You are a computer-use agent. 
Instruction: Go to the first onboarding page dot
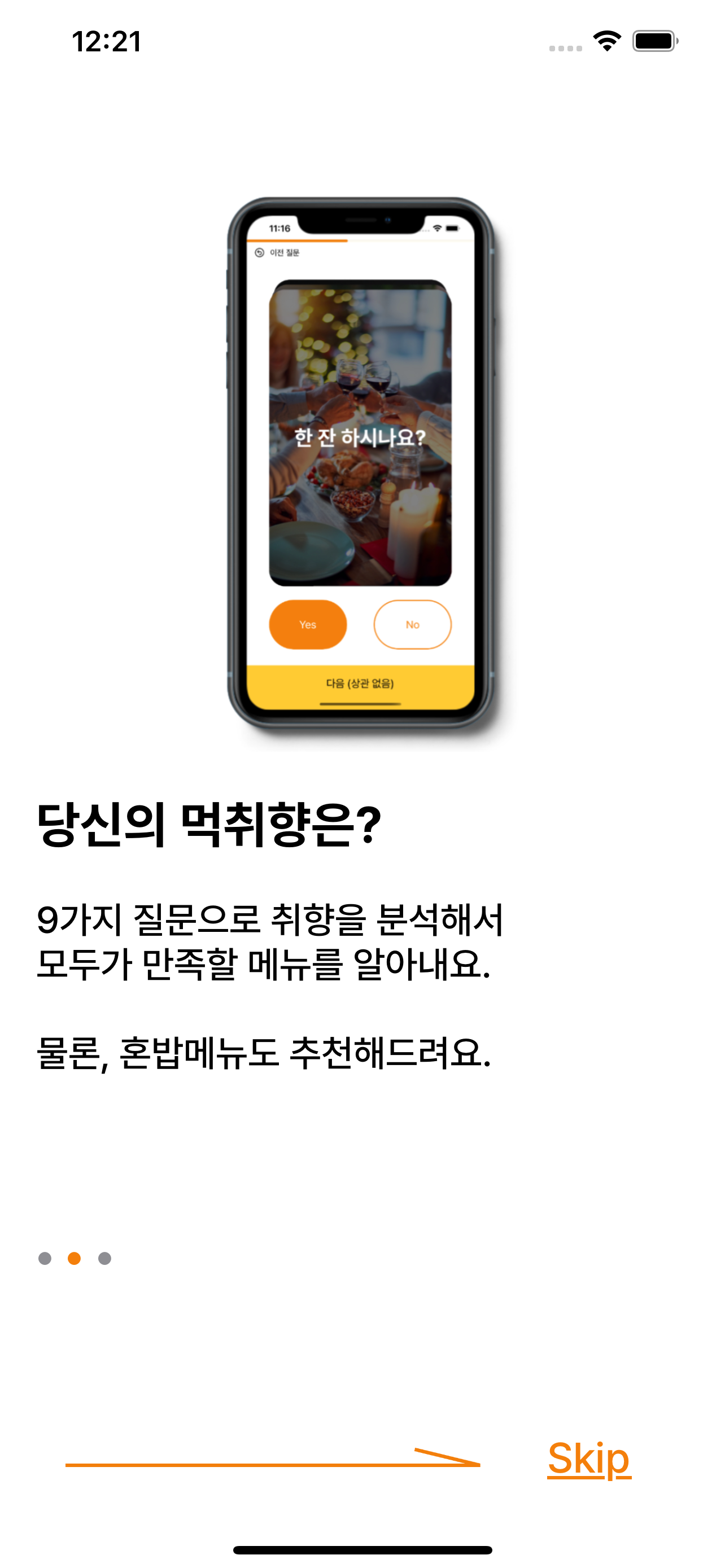click(45, 1258)
